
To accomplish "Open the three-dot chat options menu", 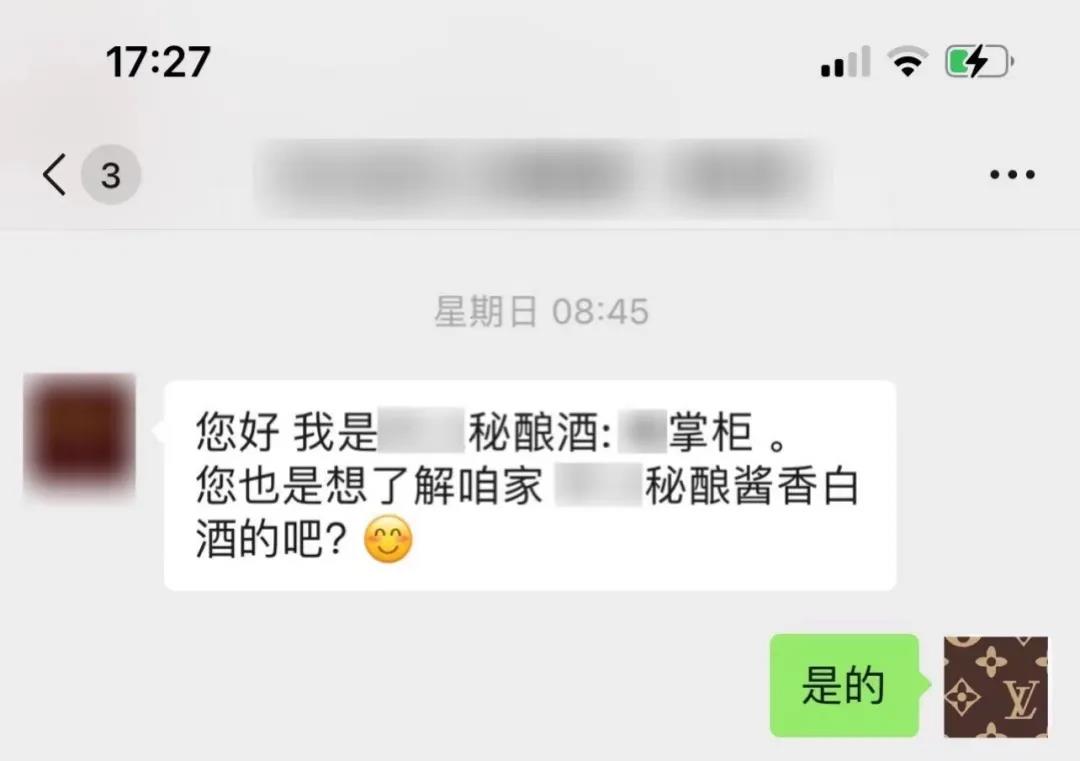I will [x=1012, y=175].
